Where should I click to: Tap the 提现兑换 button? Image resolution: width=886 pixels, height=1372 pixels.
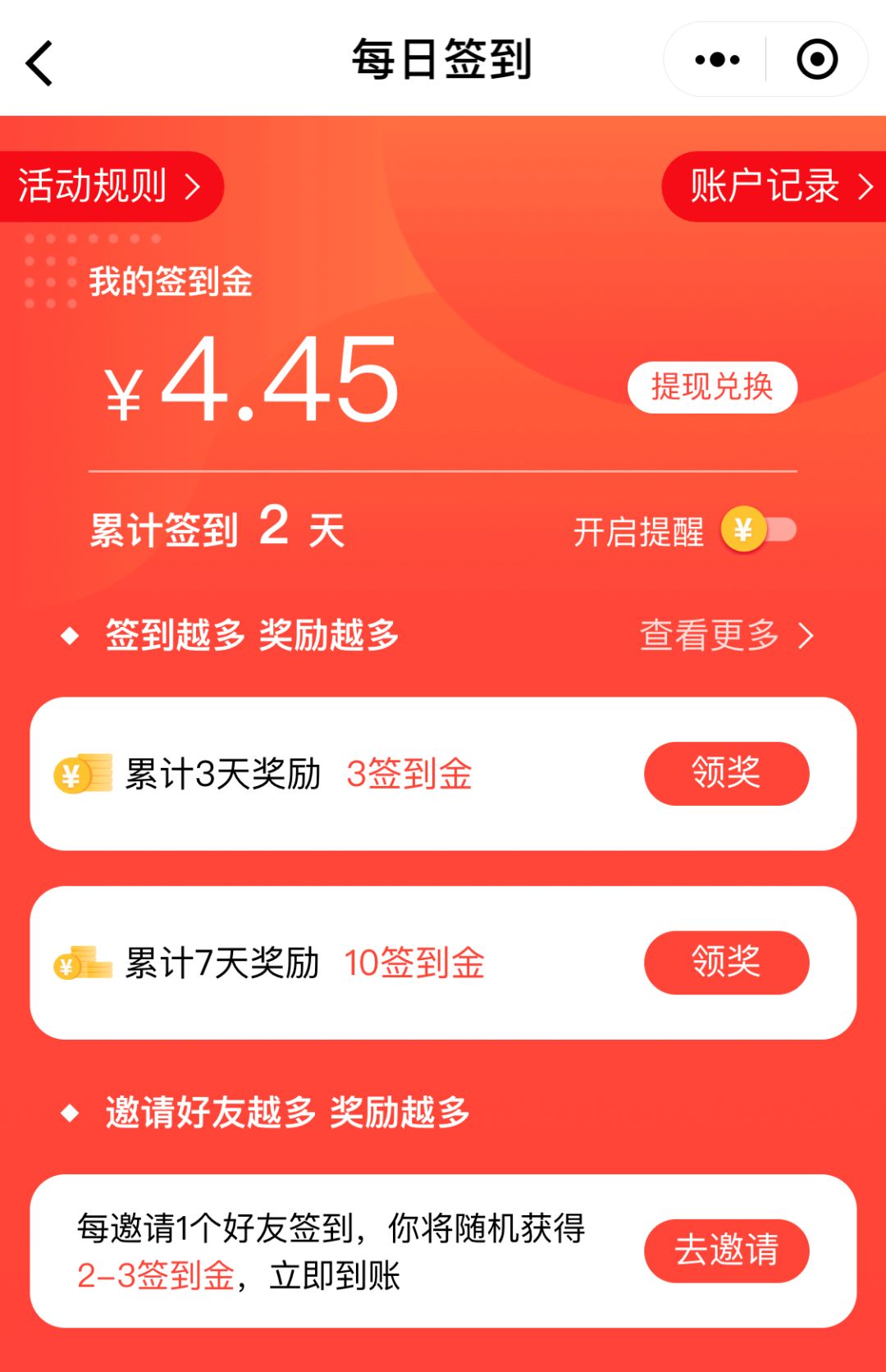712,386
